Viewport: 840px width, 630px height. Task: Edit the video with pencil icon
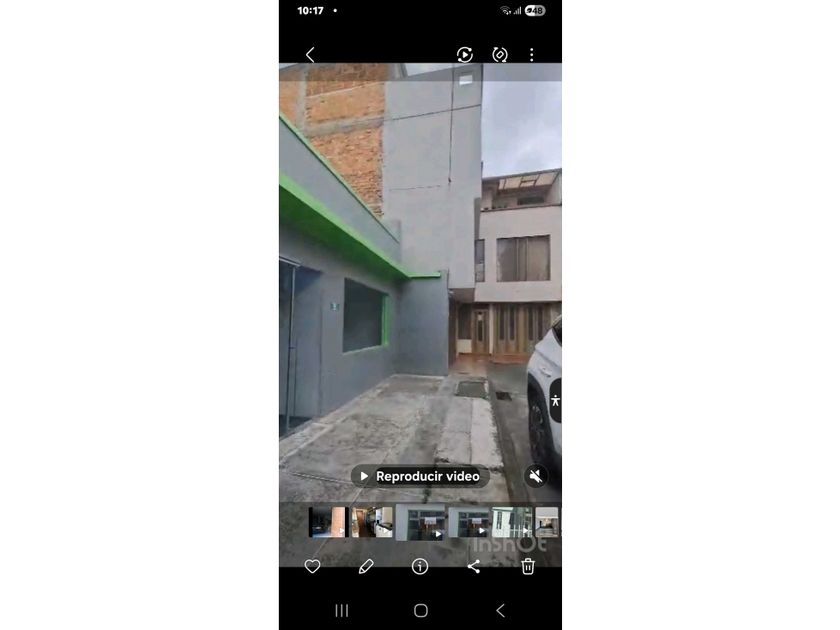click(366, 566)
